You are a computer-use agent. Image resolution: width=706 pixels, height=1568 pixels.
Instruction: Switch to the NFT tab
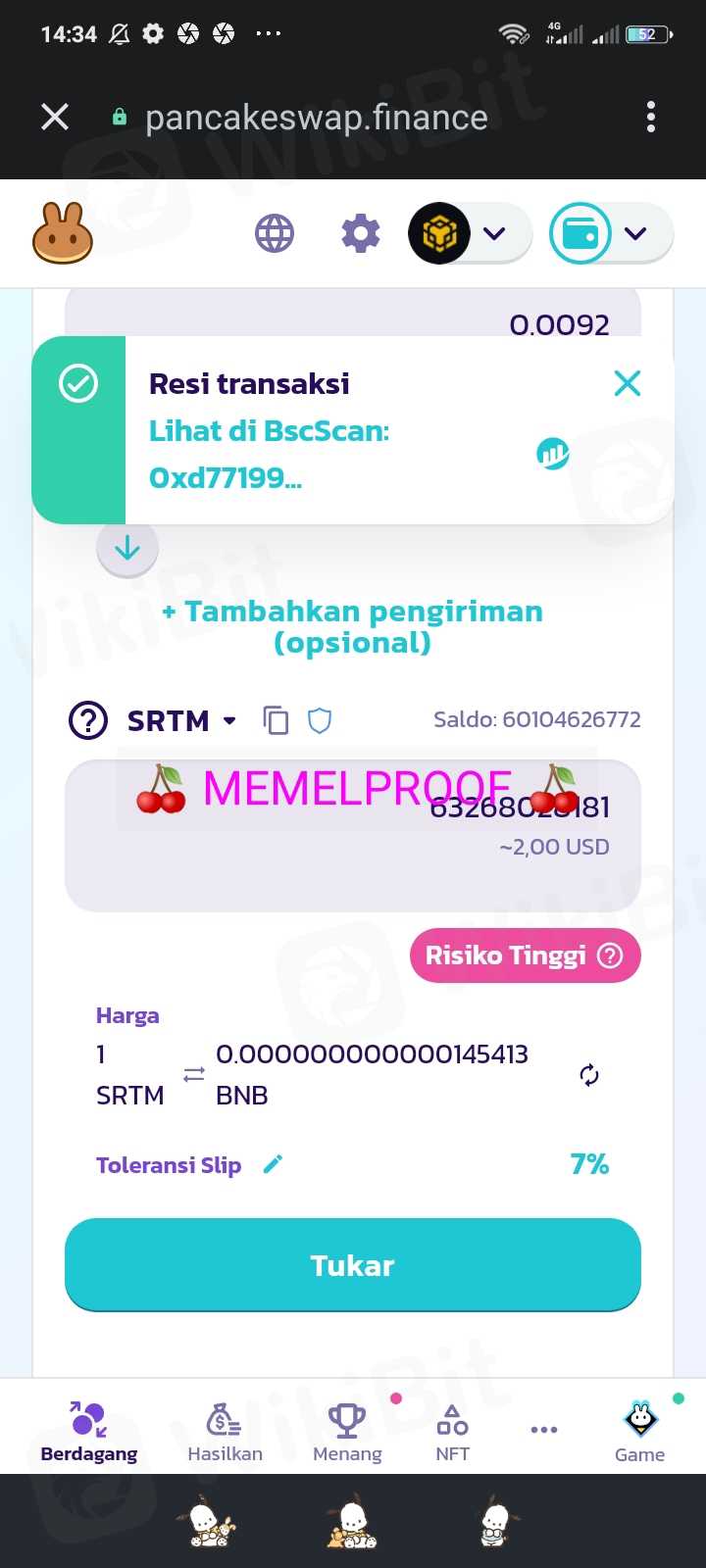point(452,1432)
